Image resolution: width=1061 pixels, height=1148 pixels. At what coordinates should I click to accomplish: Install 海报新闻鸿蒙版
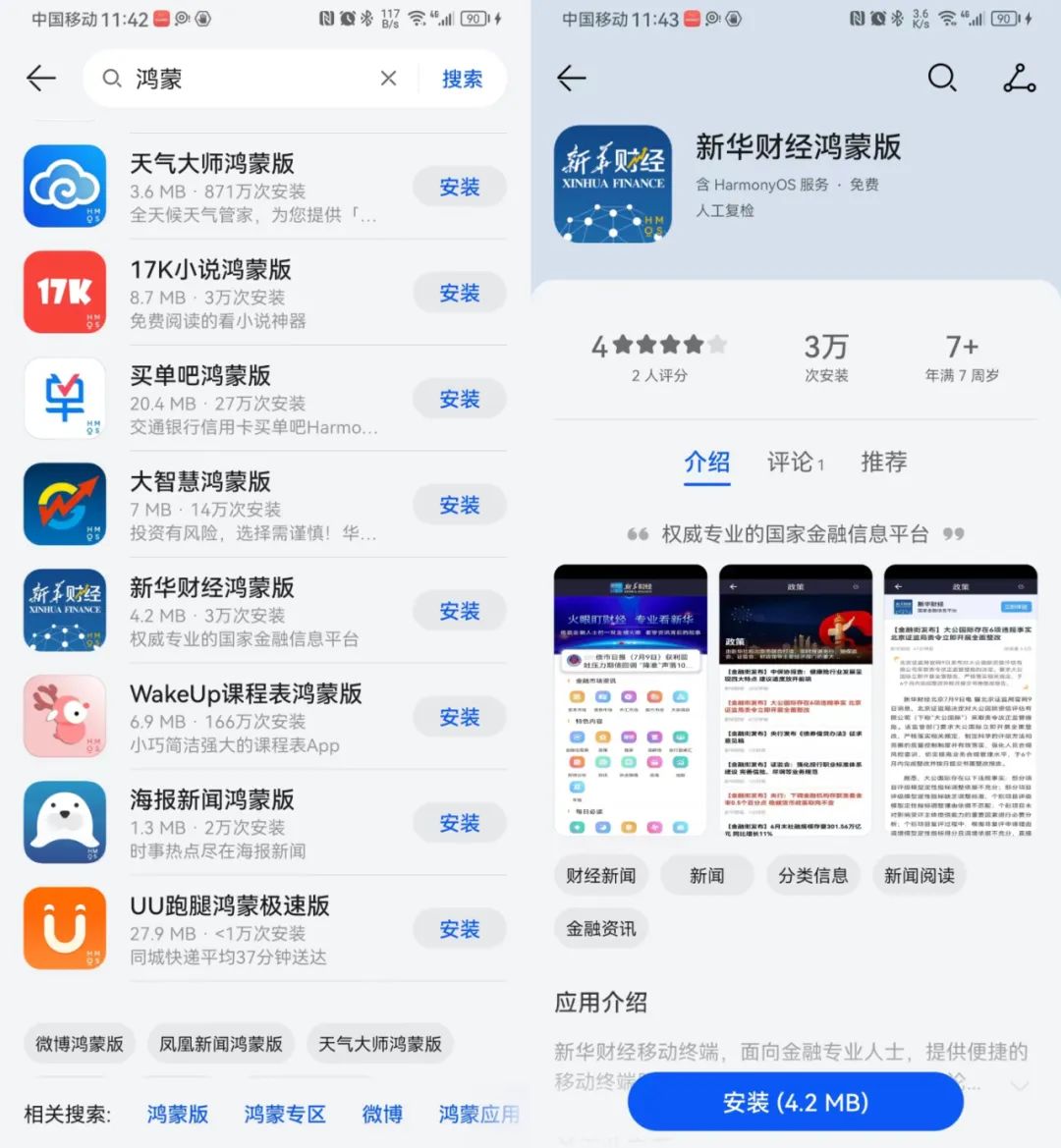459,823
